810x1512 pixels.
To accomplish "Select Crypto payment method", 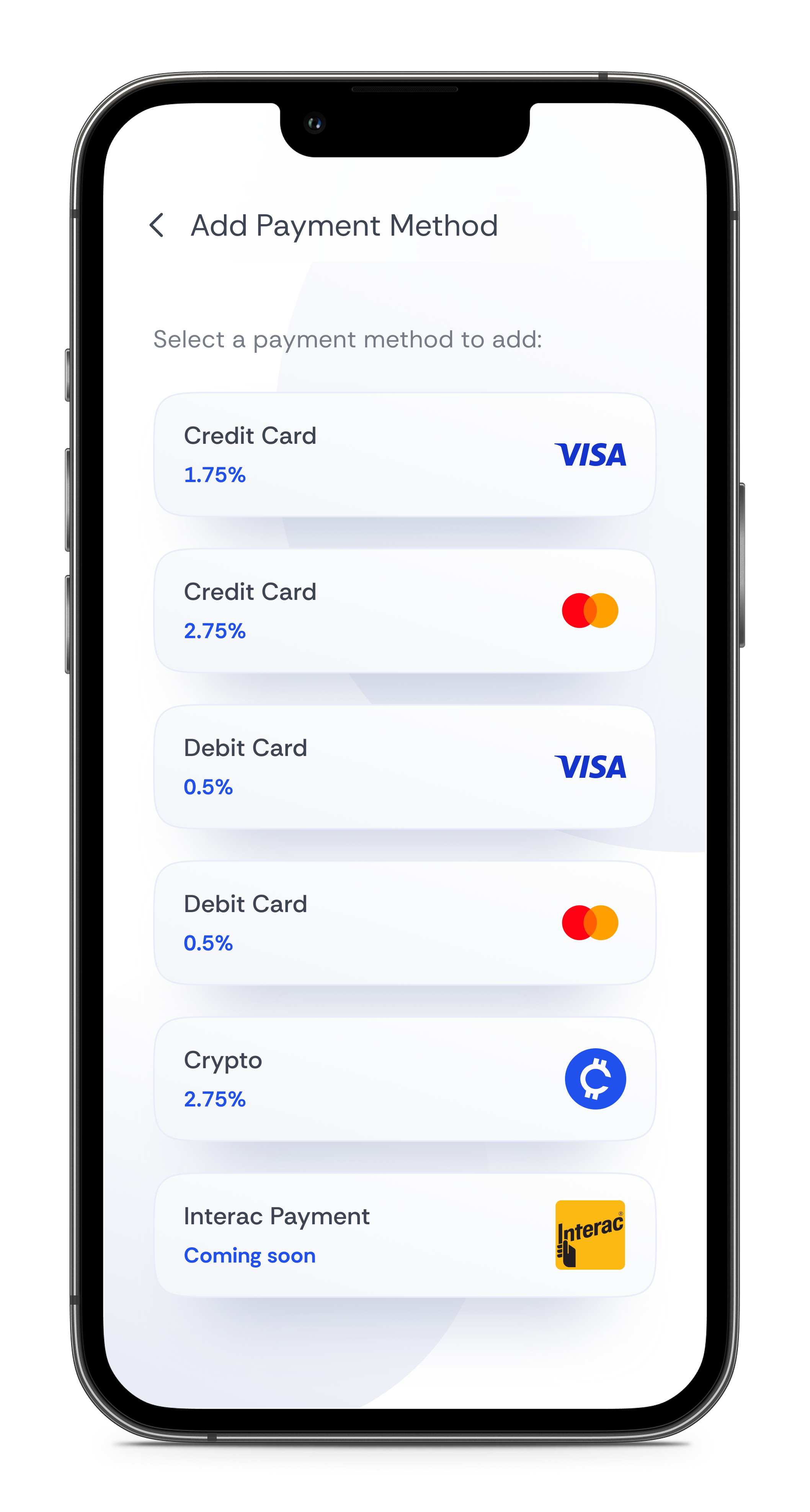I will (x=405, y=1079).
